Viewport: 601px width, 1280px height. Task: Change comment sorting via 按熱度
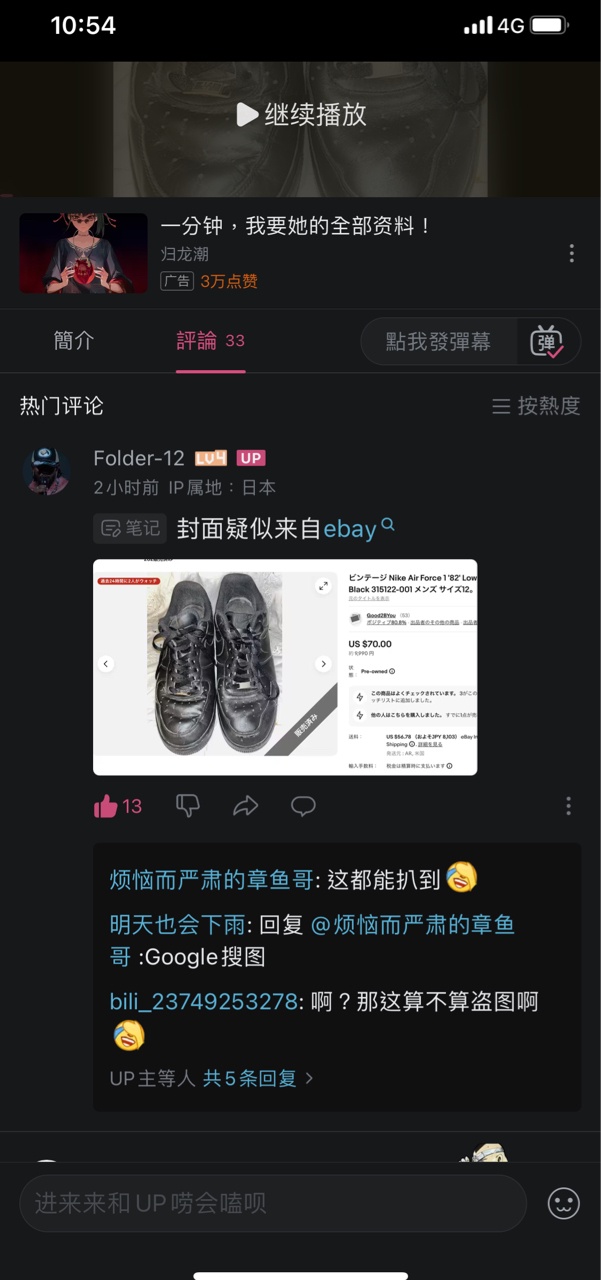(536, 406)
